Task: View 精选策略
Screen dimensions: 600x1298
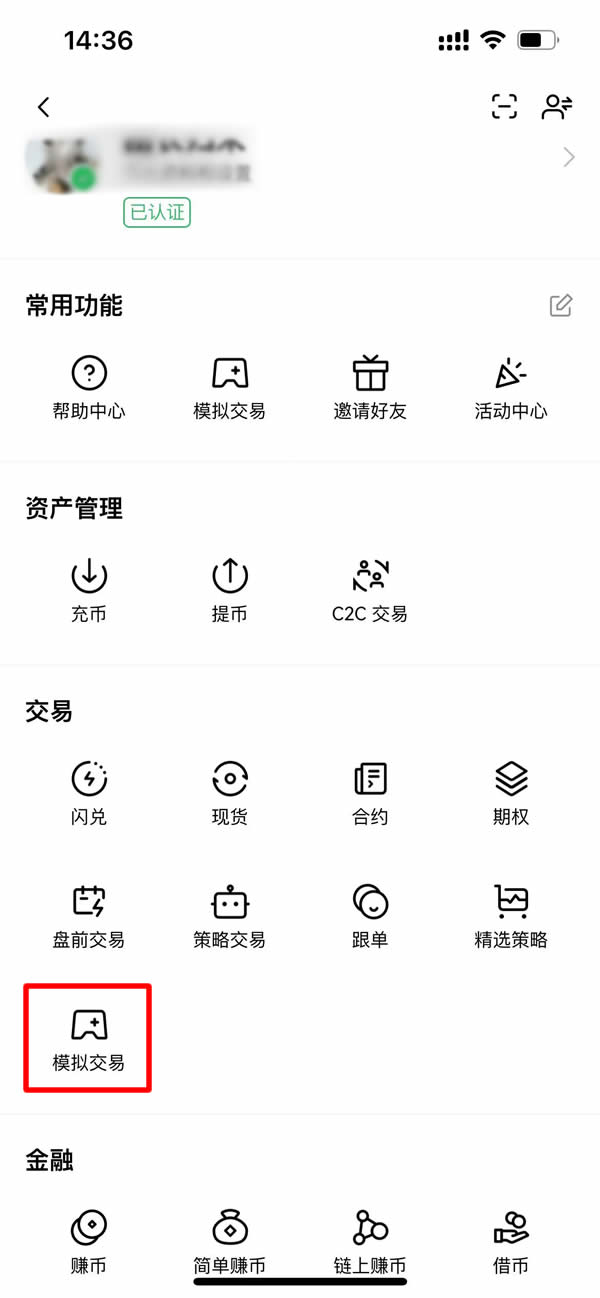Action: (511, 916)
